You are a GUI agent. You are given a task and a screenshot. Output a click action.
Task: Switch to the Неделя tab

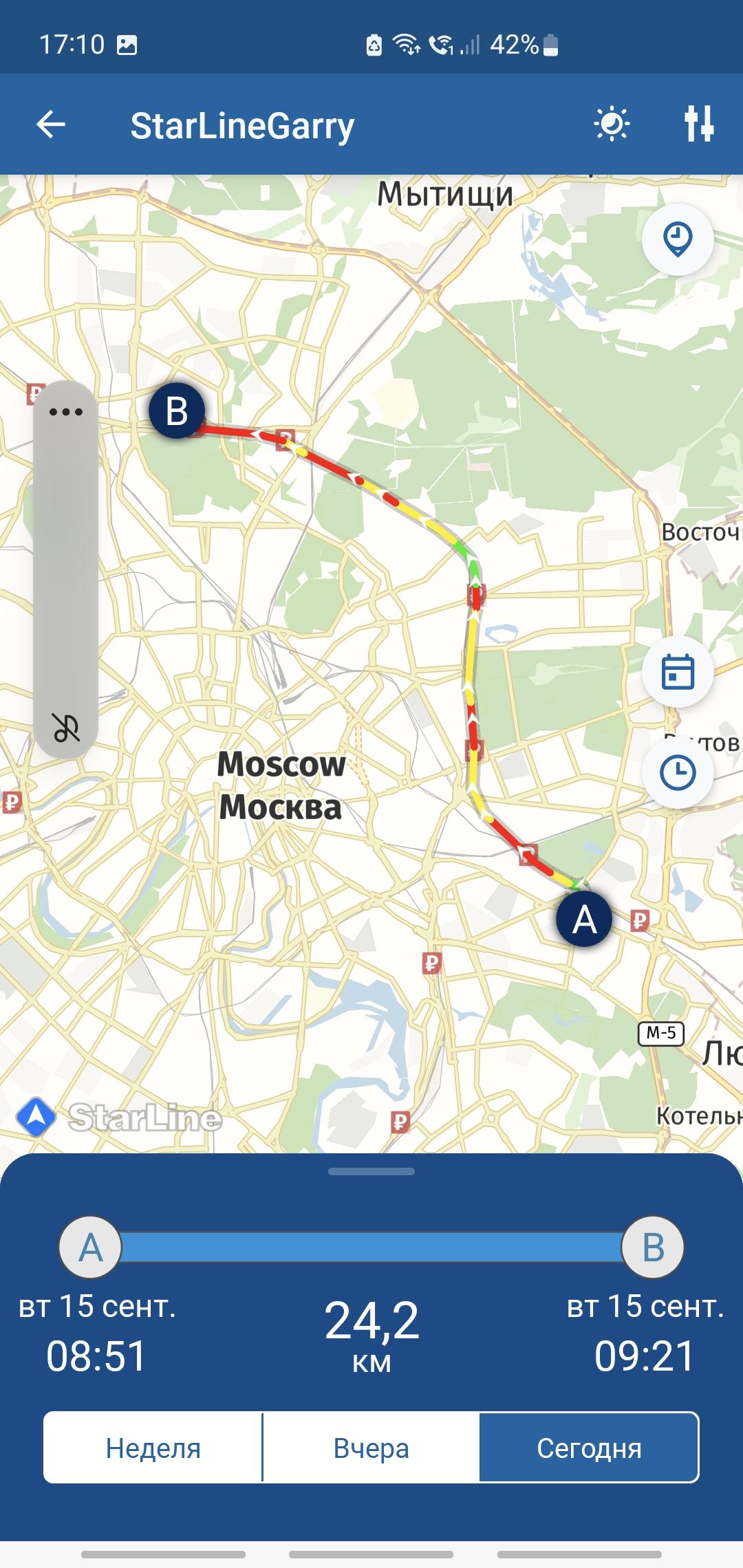(x=153, y=1448)
